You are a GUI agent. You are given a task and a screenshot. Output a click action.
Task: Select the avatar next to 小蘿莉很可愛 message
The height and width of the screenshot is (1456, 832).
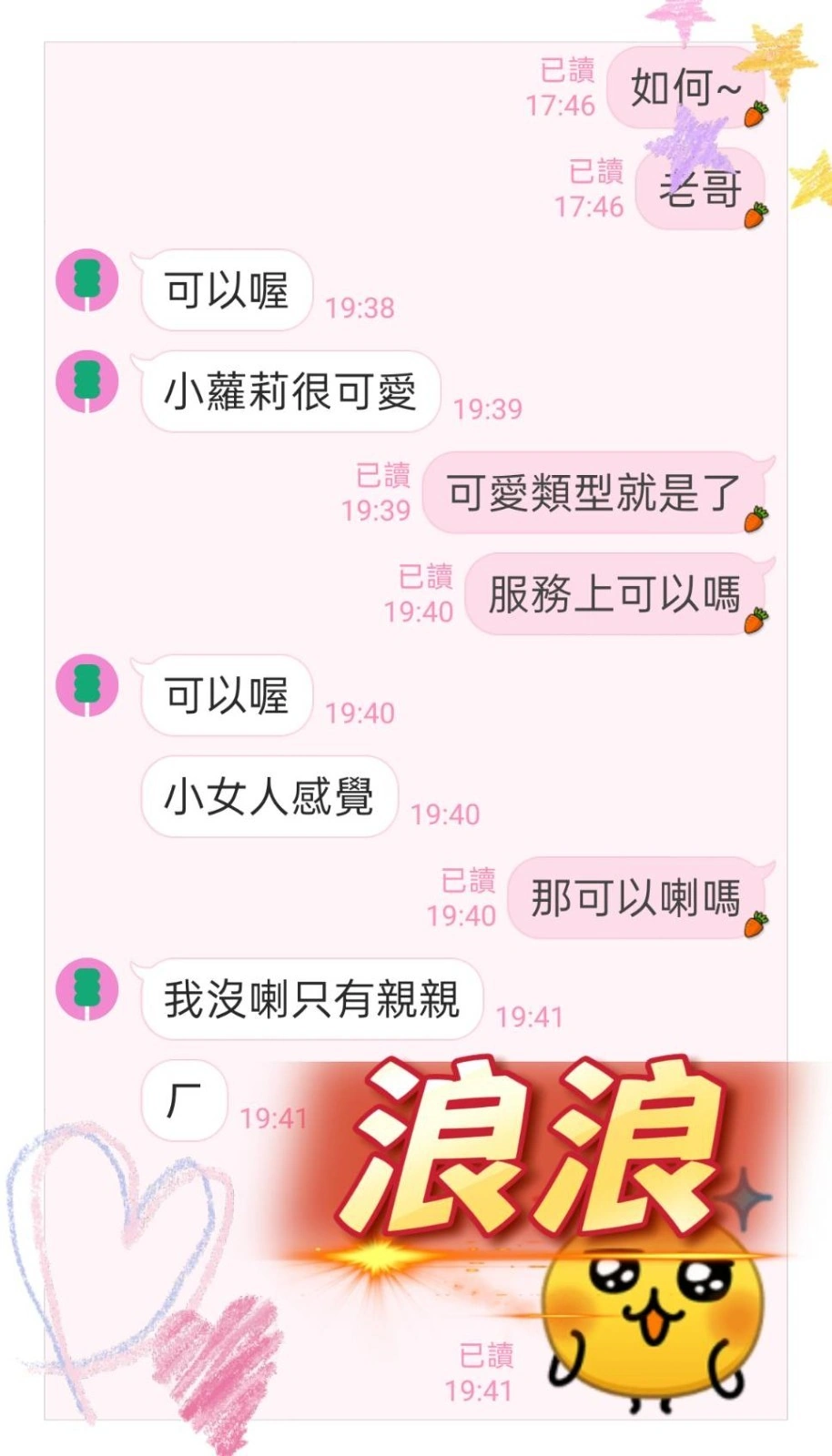point(86,383)
